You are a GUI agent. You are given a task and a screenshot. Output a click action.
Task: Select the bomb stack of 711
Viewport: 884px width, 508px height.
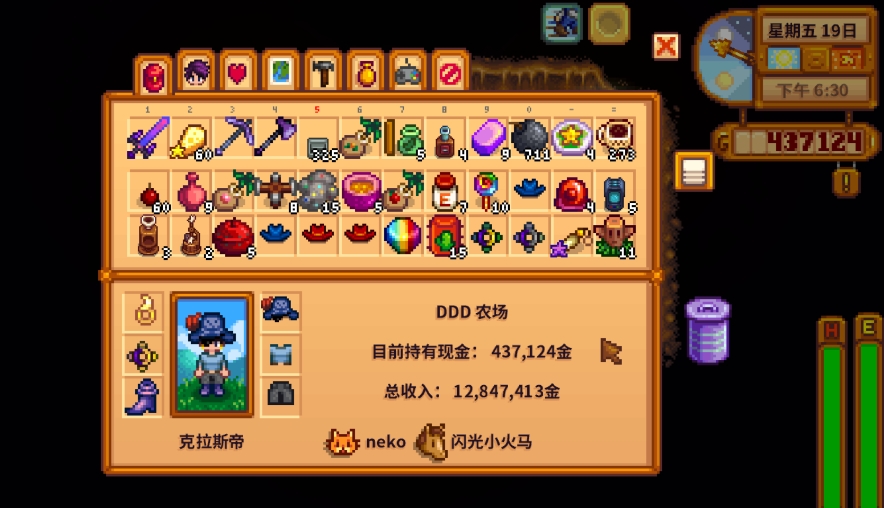point(527,138)
